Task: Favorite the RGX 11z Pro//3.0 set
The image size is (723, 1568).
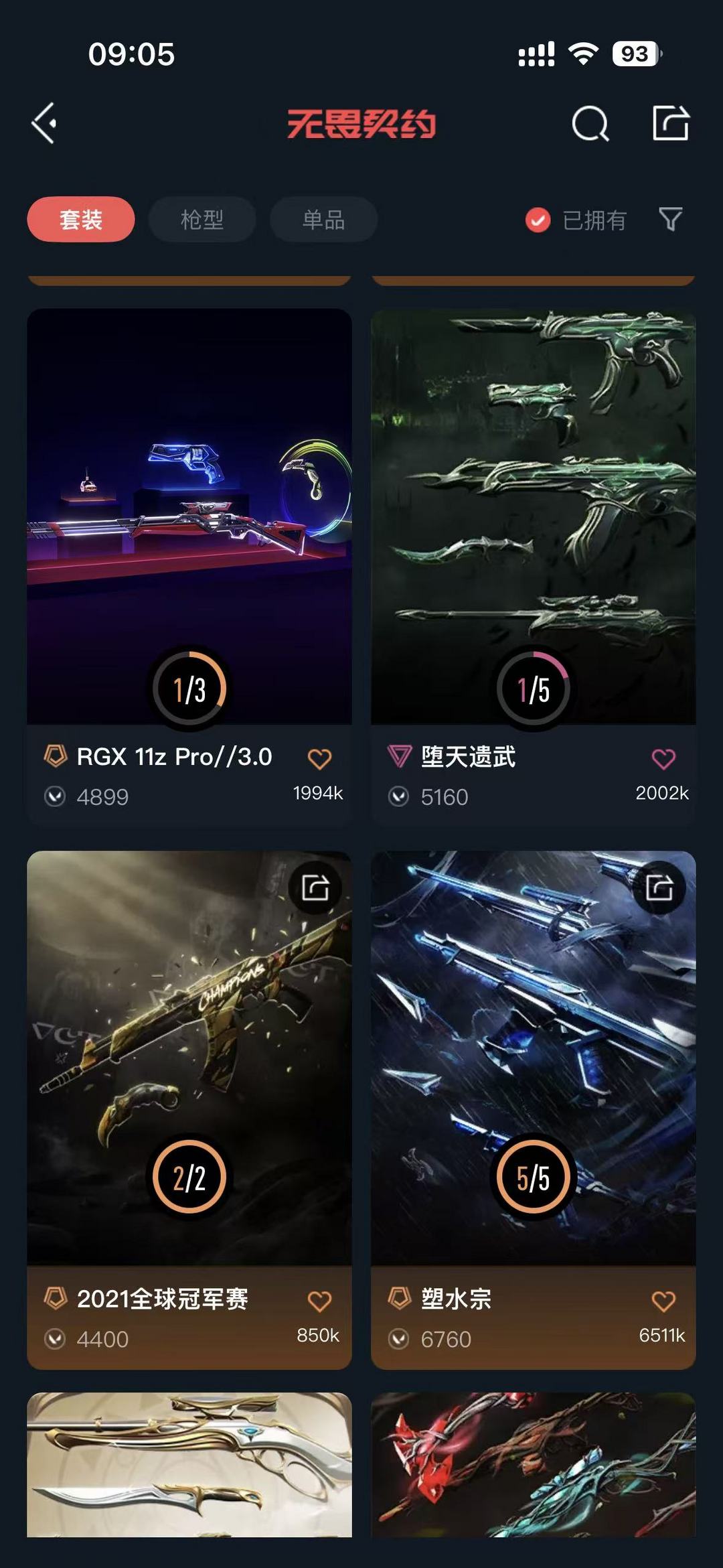Action: [321, 759]
